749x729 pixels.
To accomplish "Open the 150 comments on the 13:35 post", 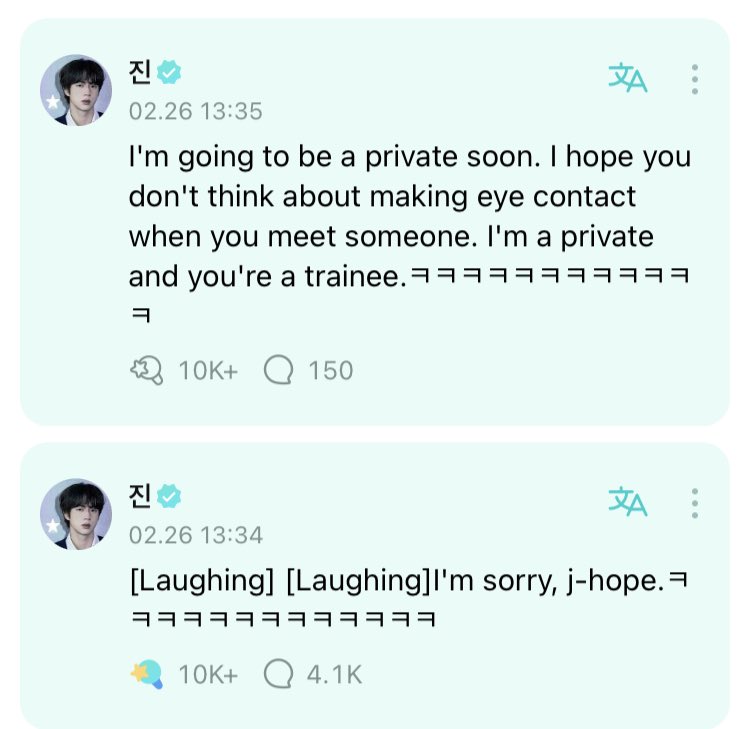I will click(x=279, y=371).
